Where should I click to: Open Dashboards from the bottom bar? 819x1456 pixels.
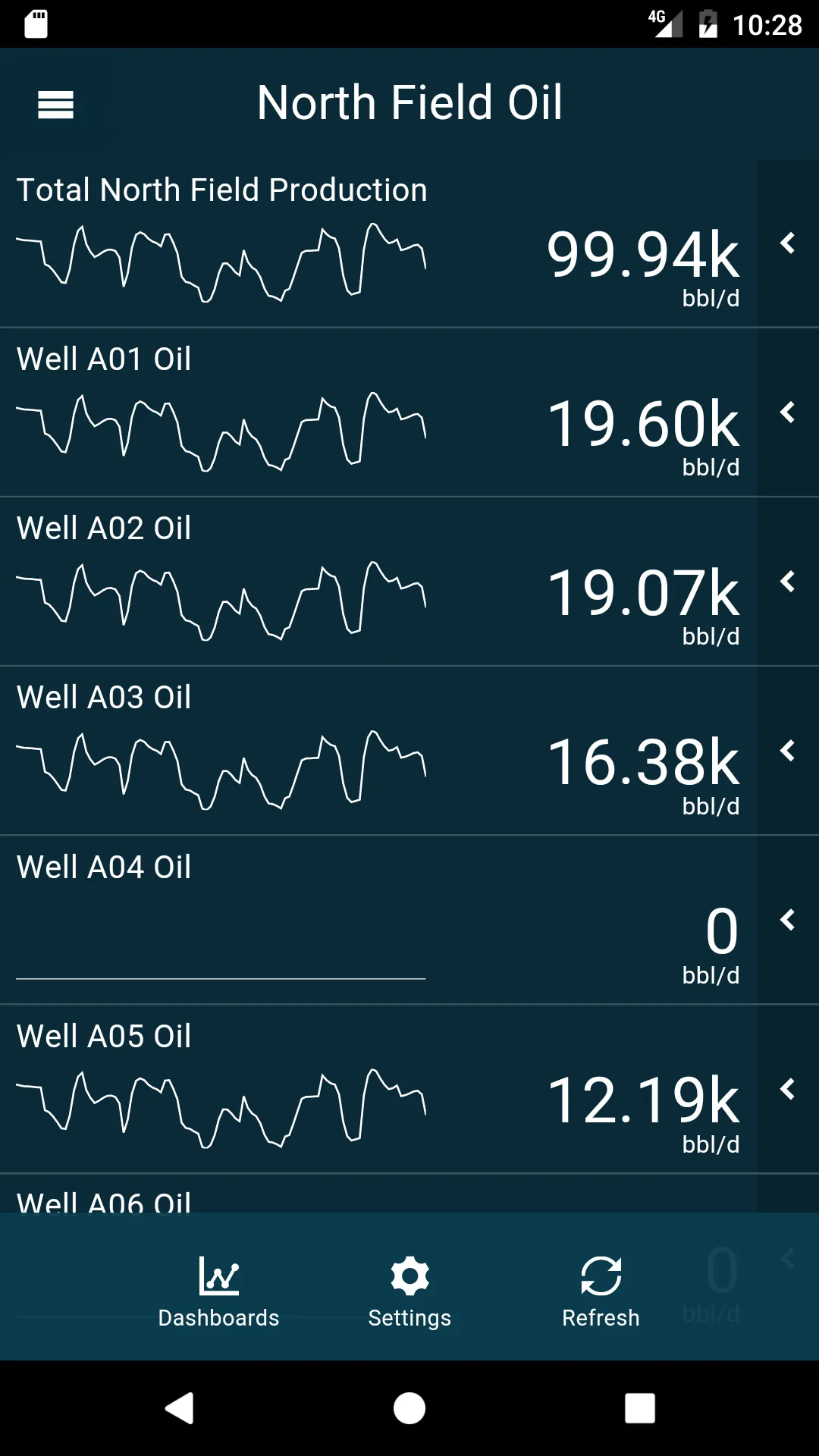tap(218, 1291)
